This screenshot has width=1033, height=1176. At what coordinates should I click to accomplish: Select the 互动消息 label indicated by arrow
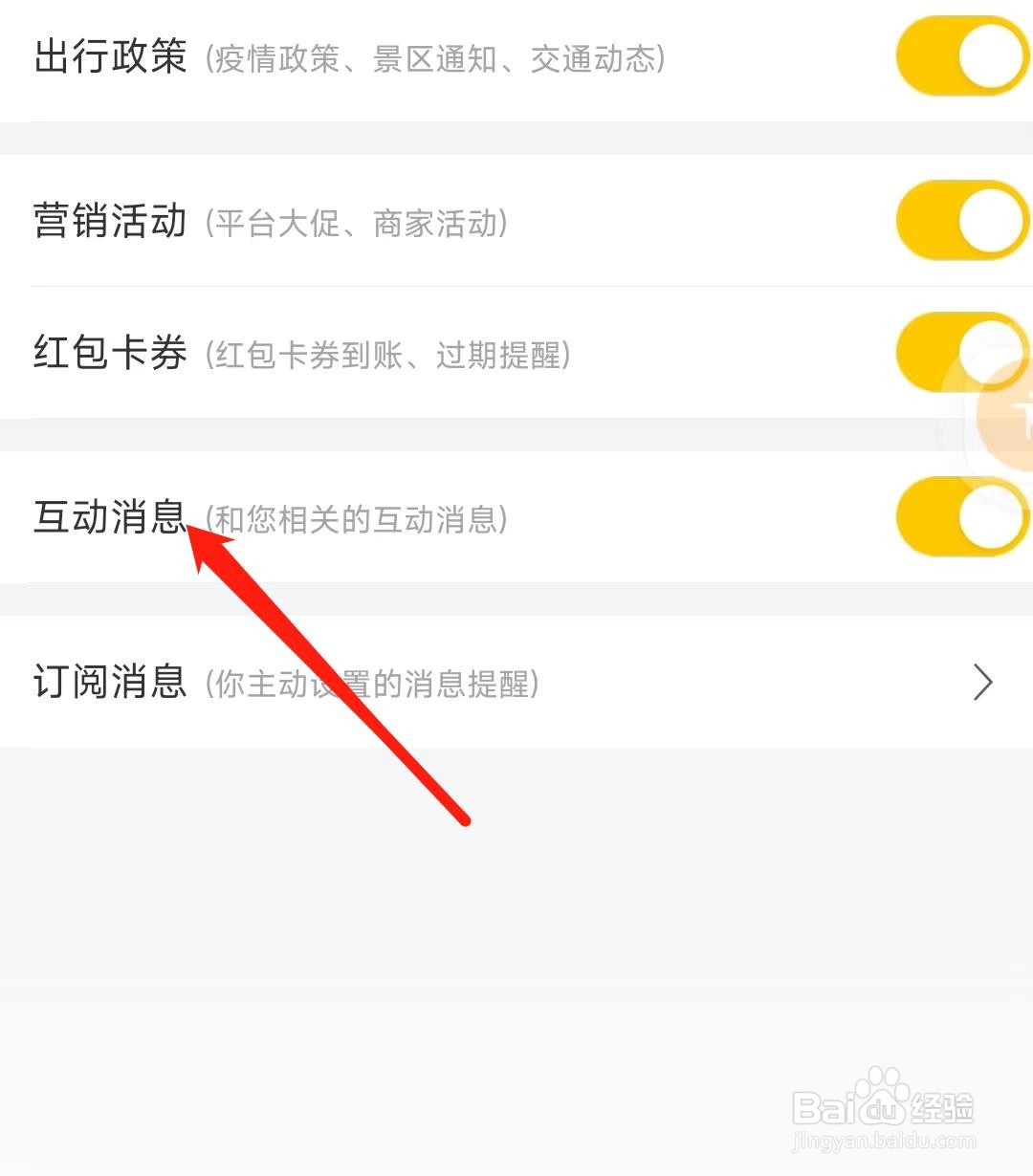(x=110, y=516)
